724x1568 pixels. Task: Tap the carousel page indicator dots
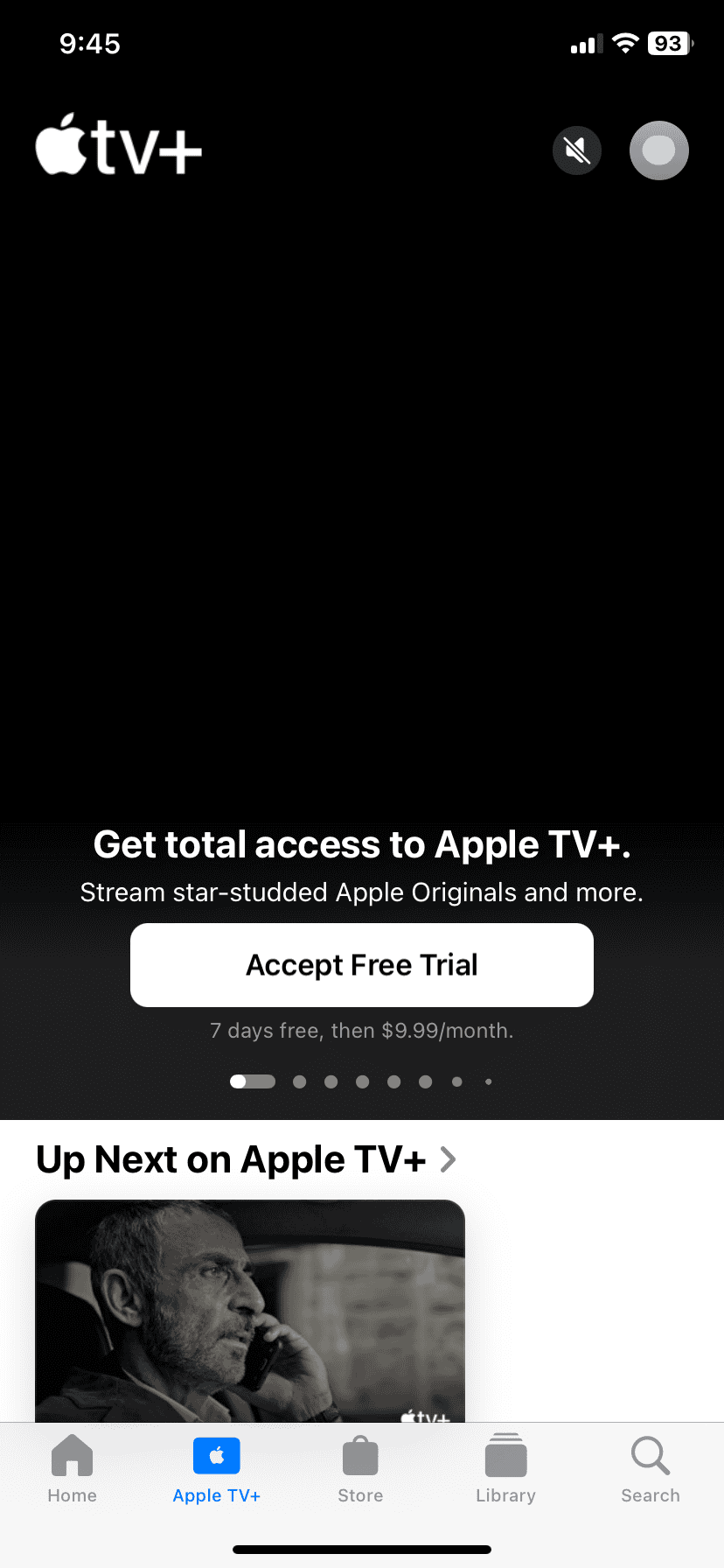(x=362, y=1081)
